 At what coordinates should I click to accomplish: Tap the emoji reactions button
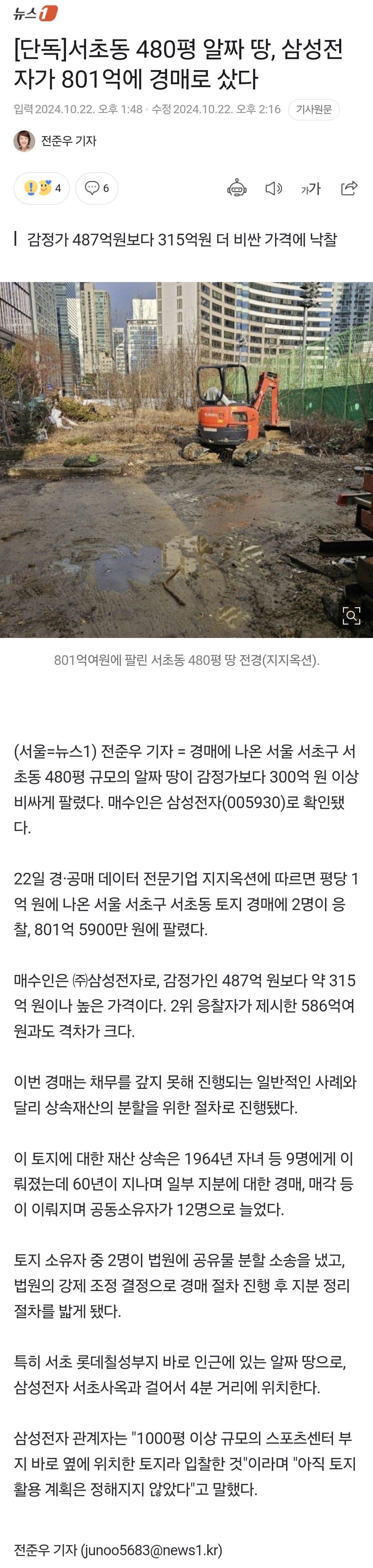(x=41, y=188)
